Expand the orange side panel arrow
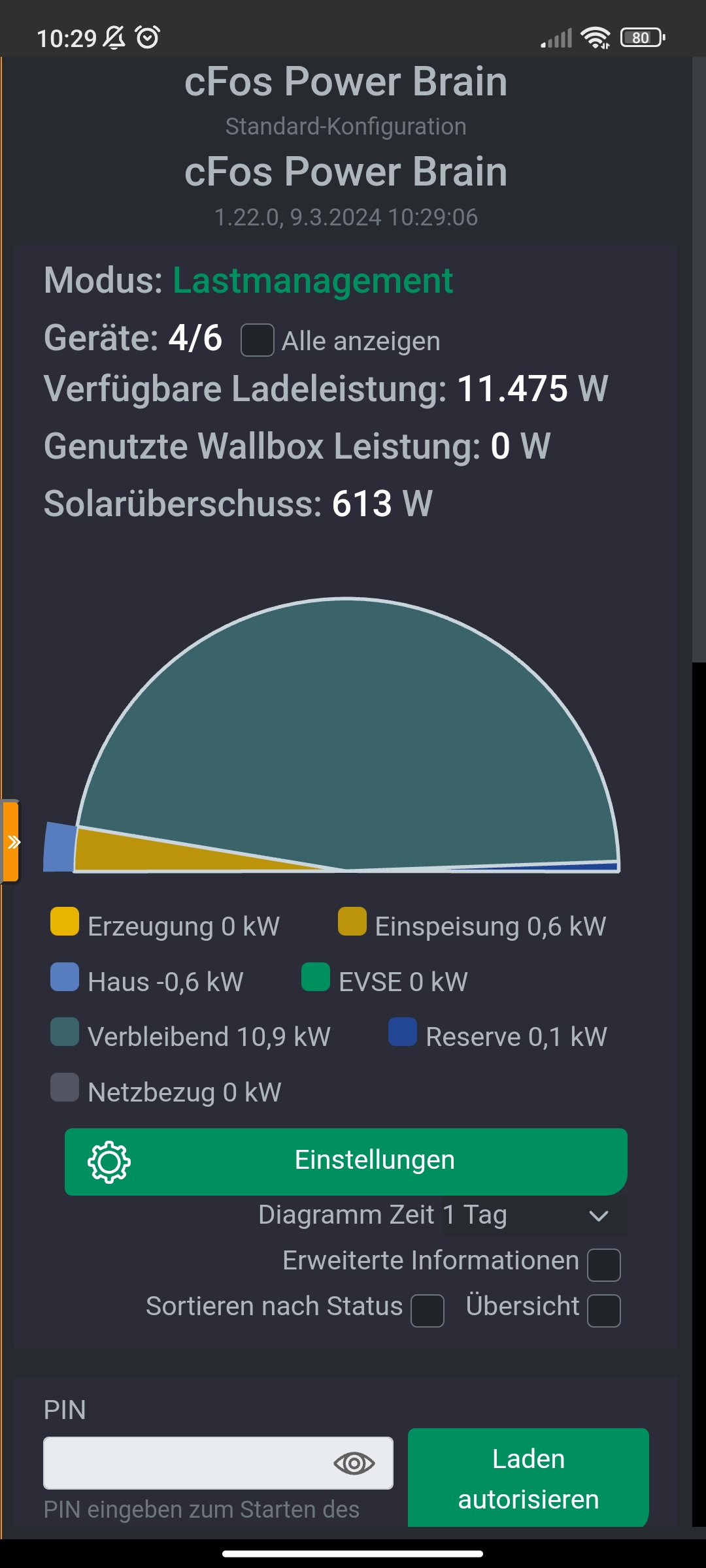Image resolution: width=706 pixels, height=1568 pixels. point(12,842)
